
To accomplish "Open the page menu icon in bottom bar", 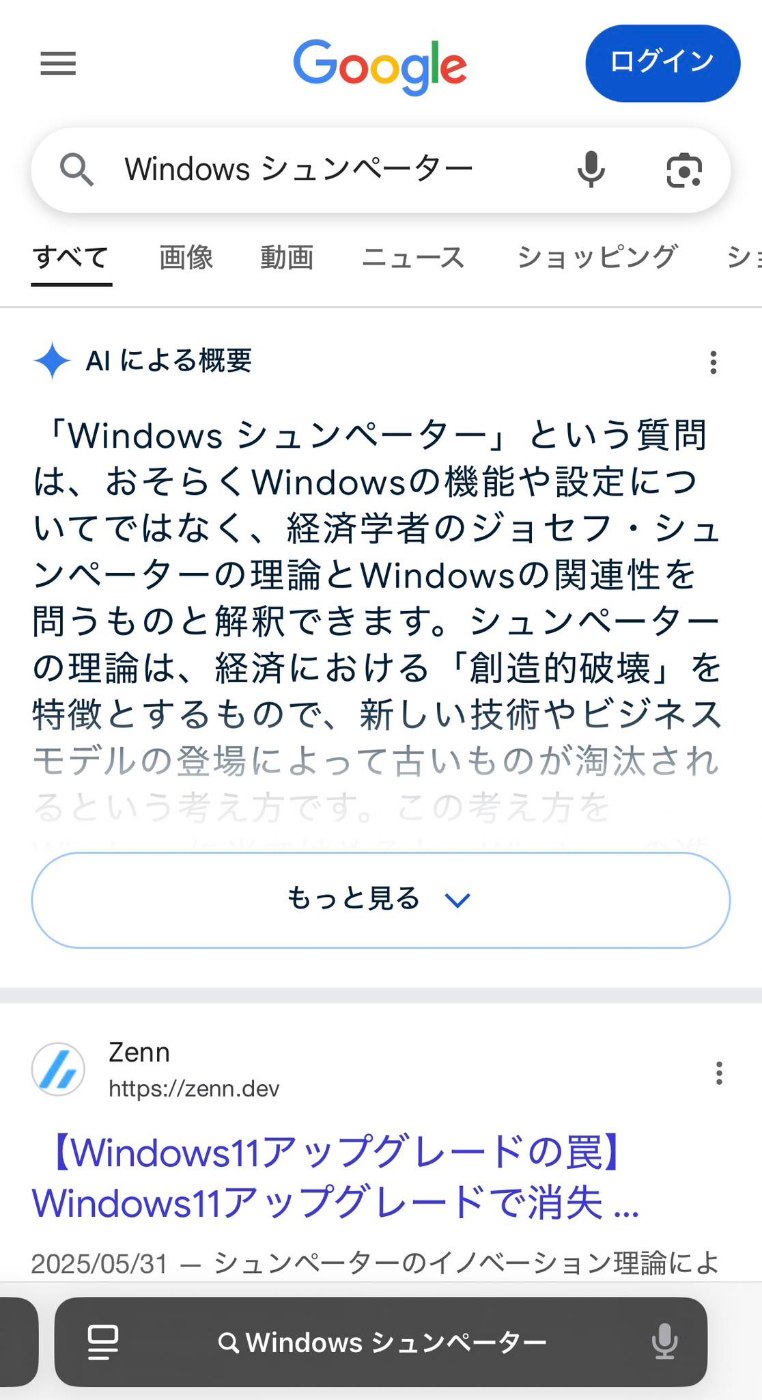I will (103, 1342).
